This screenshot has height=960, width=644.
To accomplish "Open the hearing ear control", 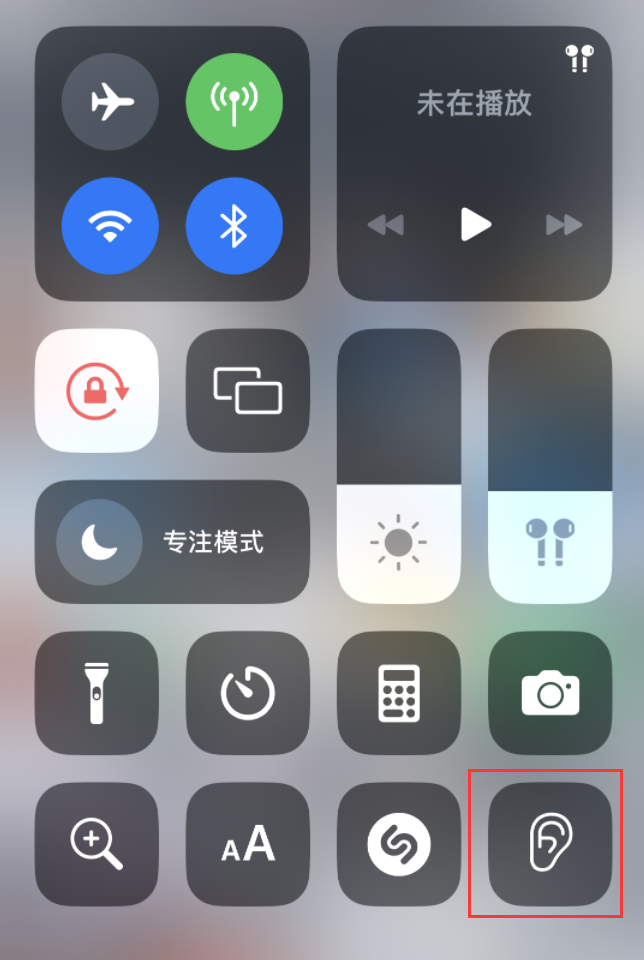I will 549,844.
